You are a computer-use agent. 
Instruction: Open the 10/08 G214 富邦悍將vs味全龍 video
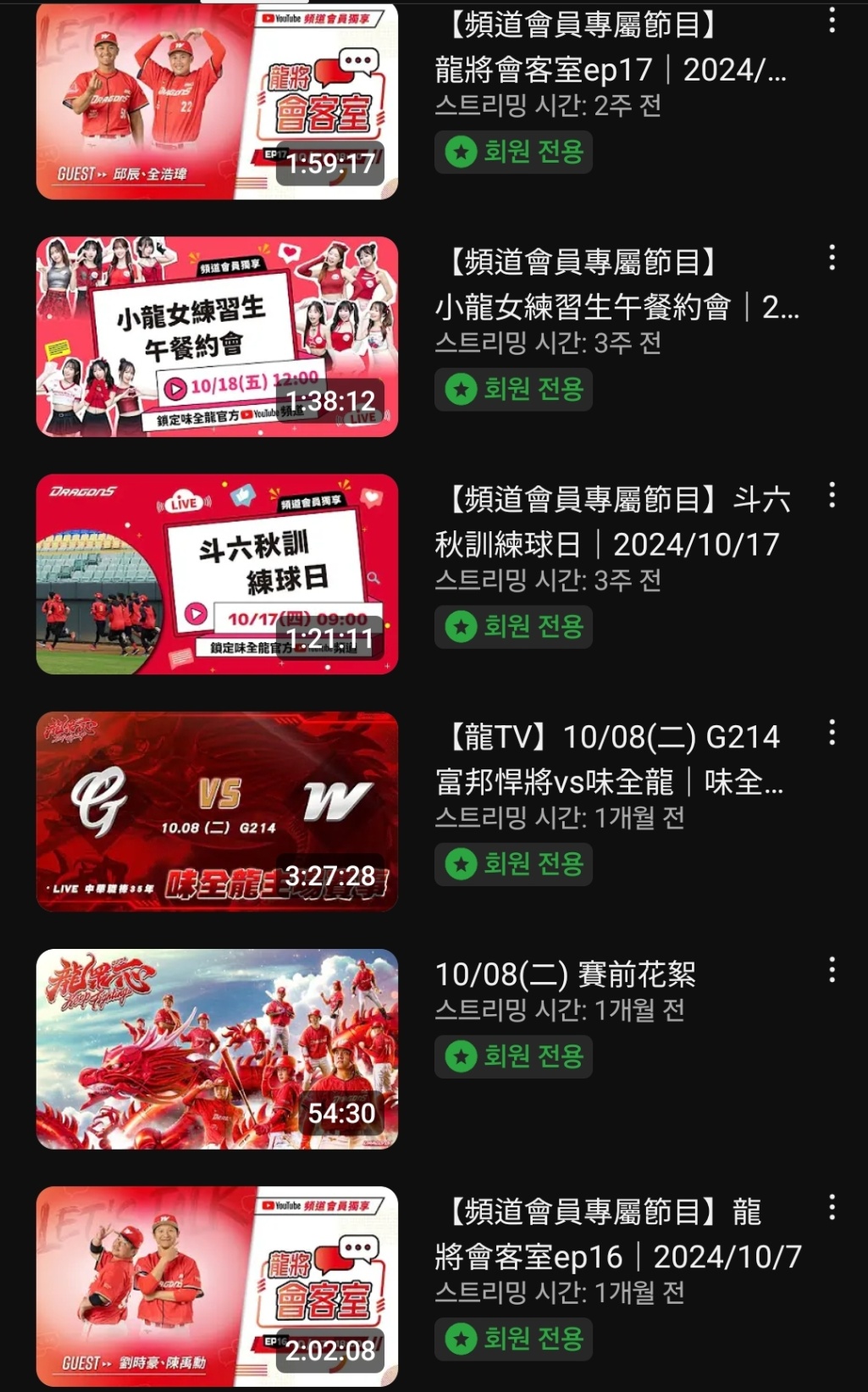tap(217, 811)
